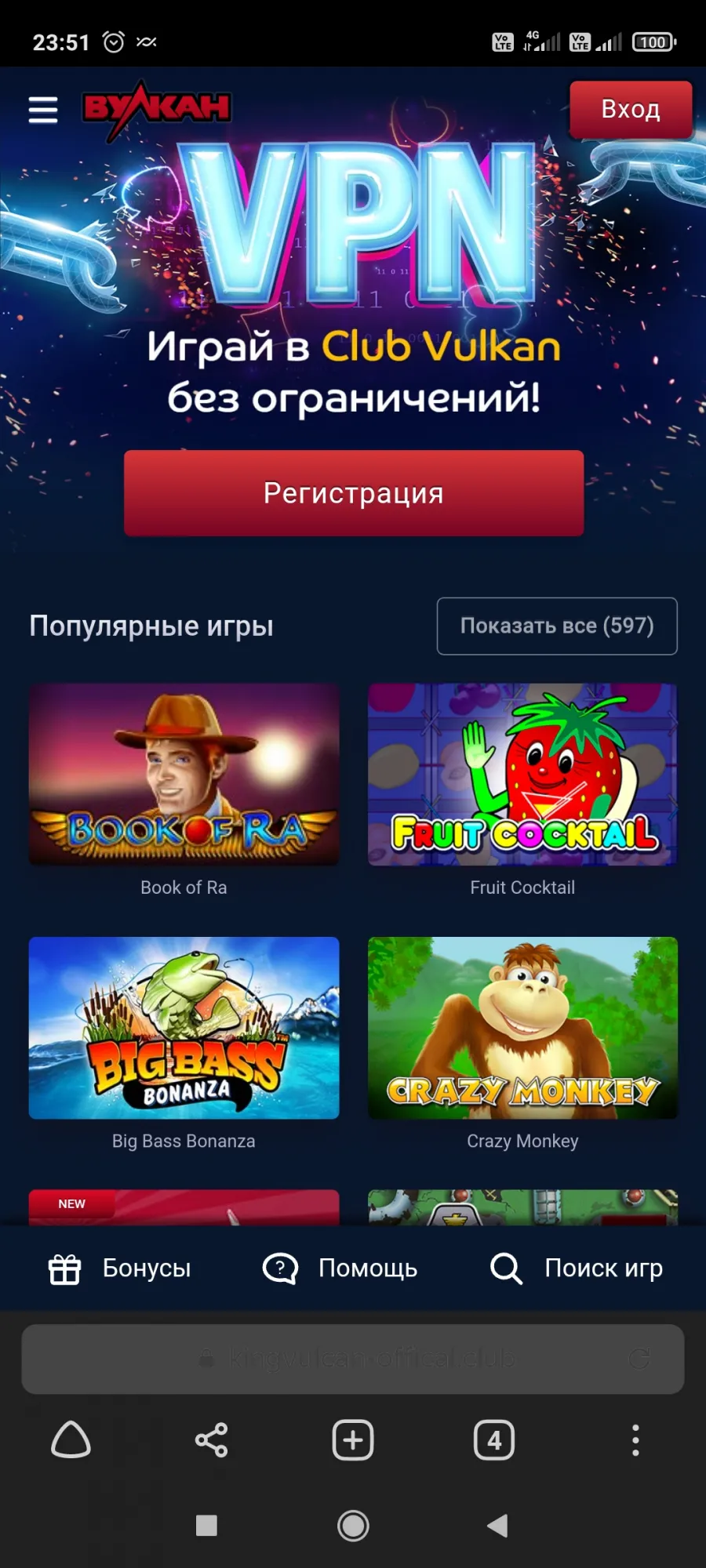Show all 597 popular games
Viewport: 706px width, 1568px height.
pos(557,626)
